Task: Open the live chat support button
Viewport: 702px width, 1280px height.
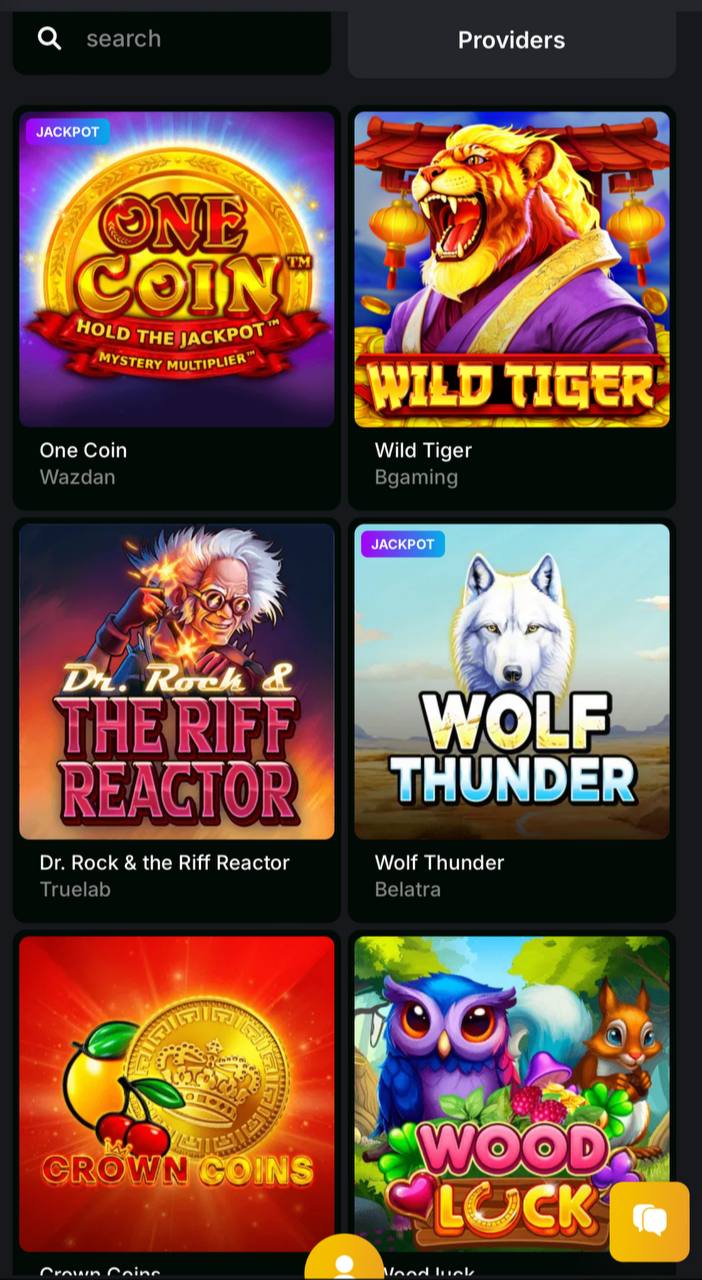Action: [649, 1221]
